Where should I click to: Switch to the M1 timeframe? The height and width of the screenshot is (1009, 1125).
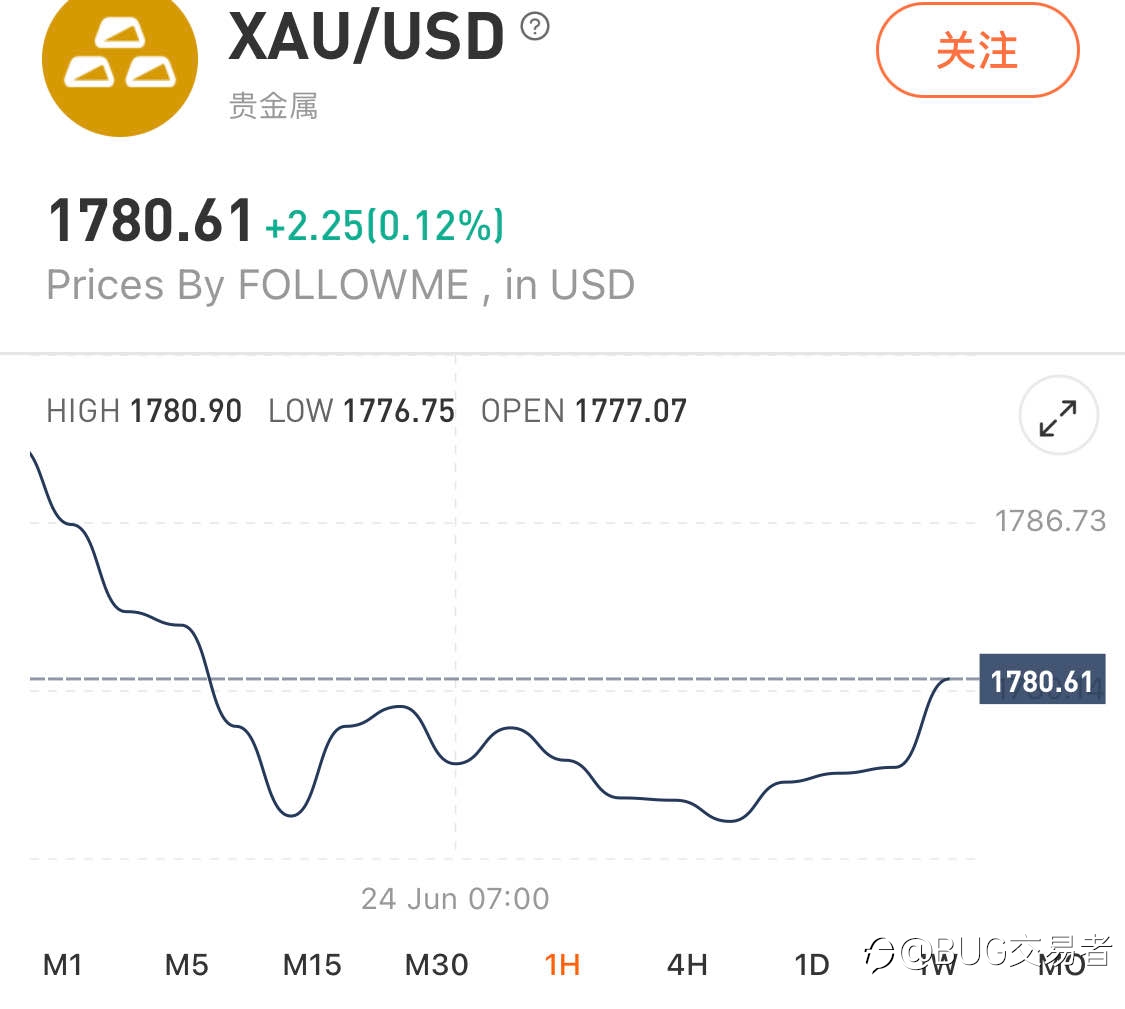[x=62, y=965]
